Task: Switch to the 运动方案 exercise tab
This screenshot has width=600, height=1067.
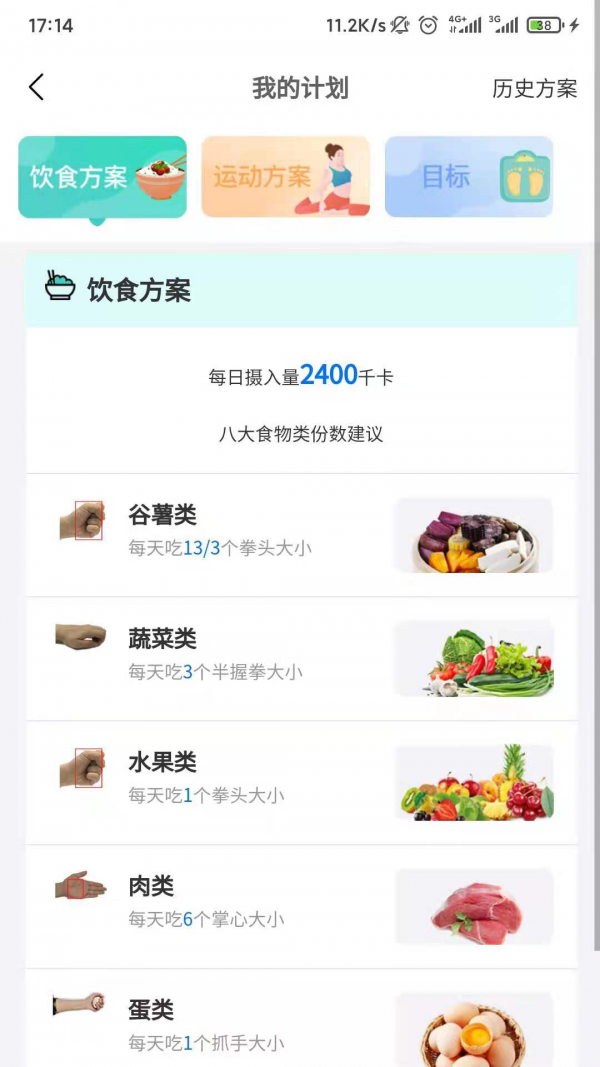Action: (285, 177)
